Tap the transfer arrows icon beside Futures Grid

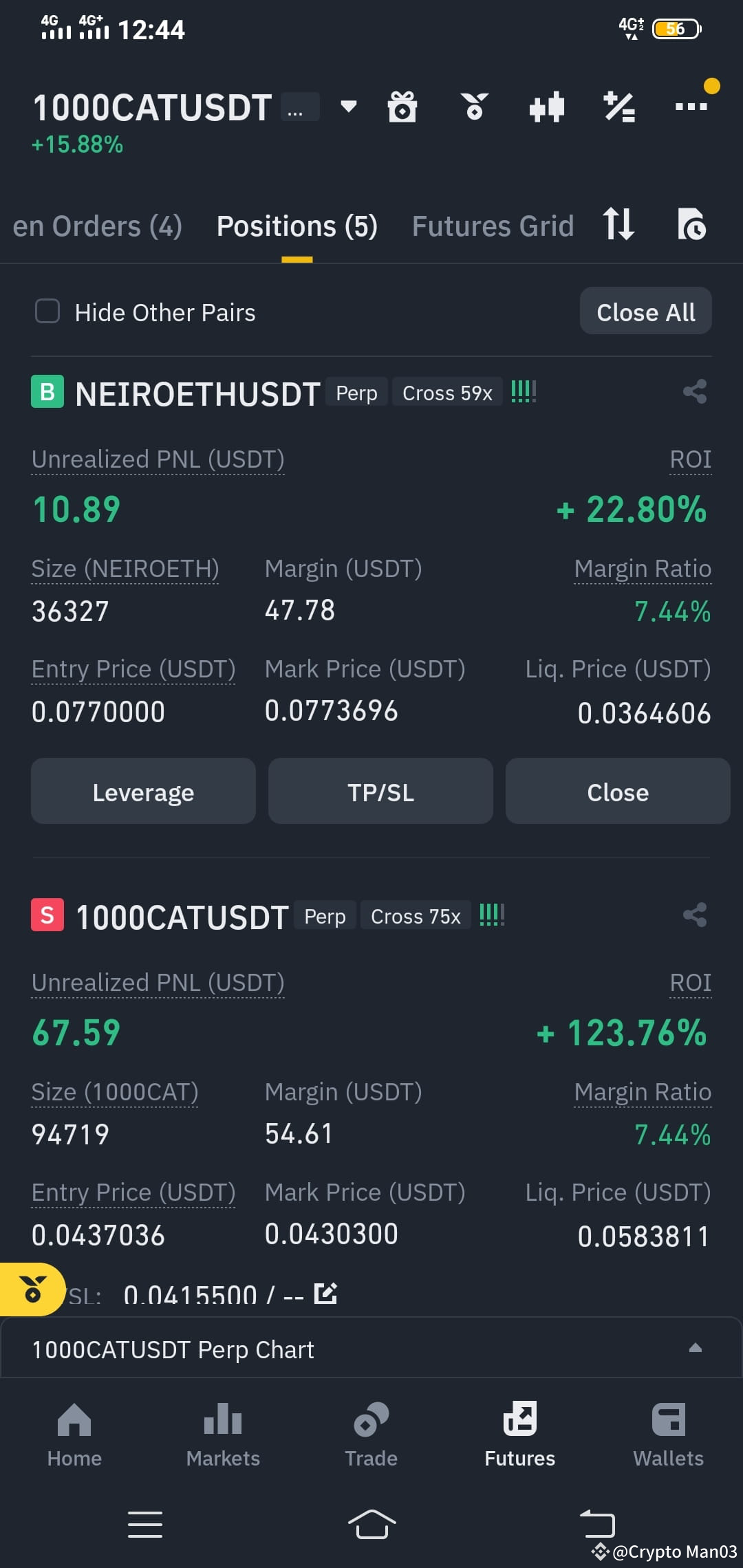coord(618,226)
